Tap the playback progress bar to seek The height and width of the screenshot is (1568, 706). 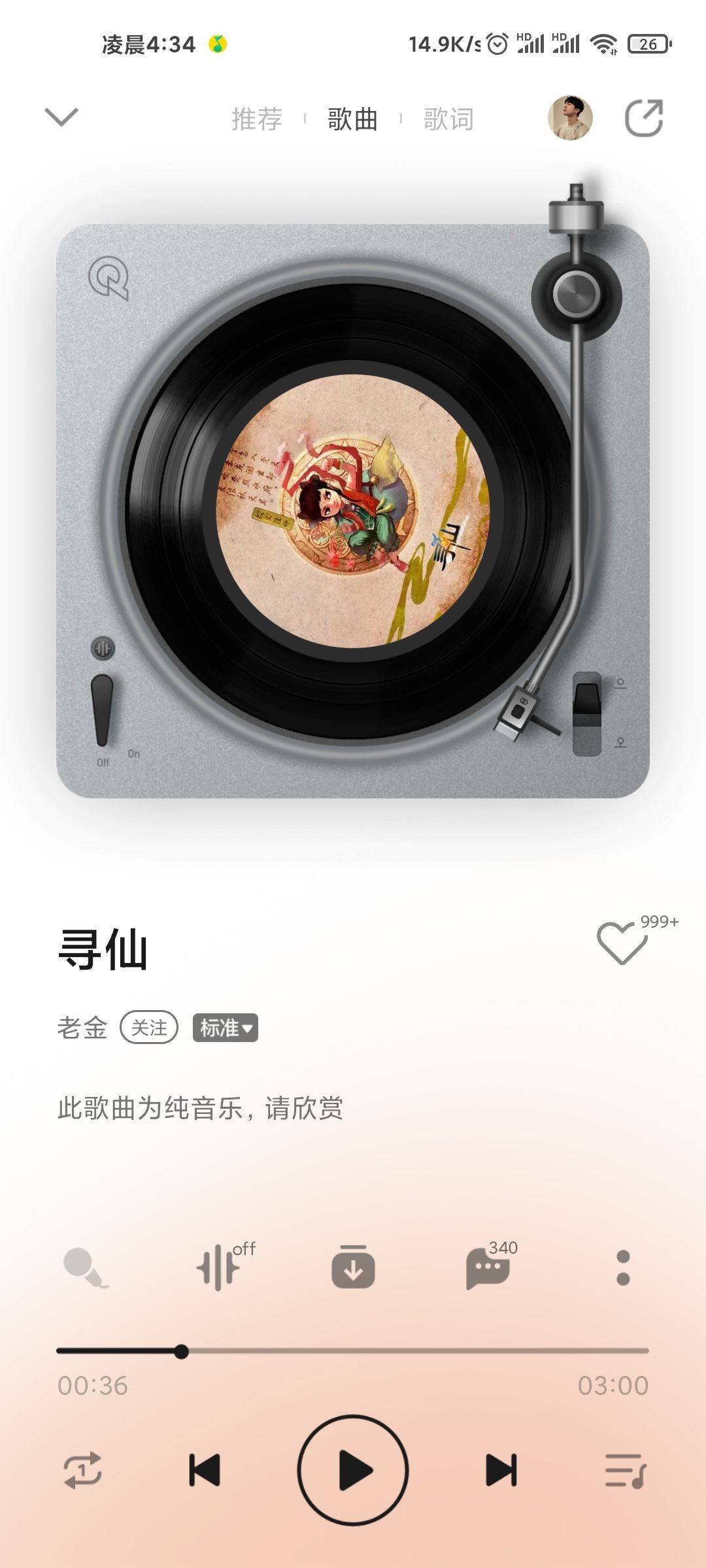click(x=353, y=1351)
